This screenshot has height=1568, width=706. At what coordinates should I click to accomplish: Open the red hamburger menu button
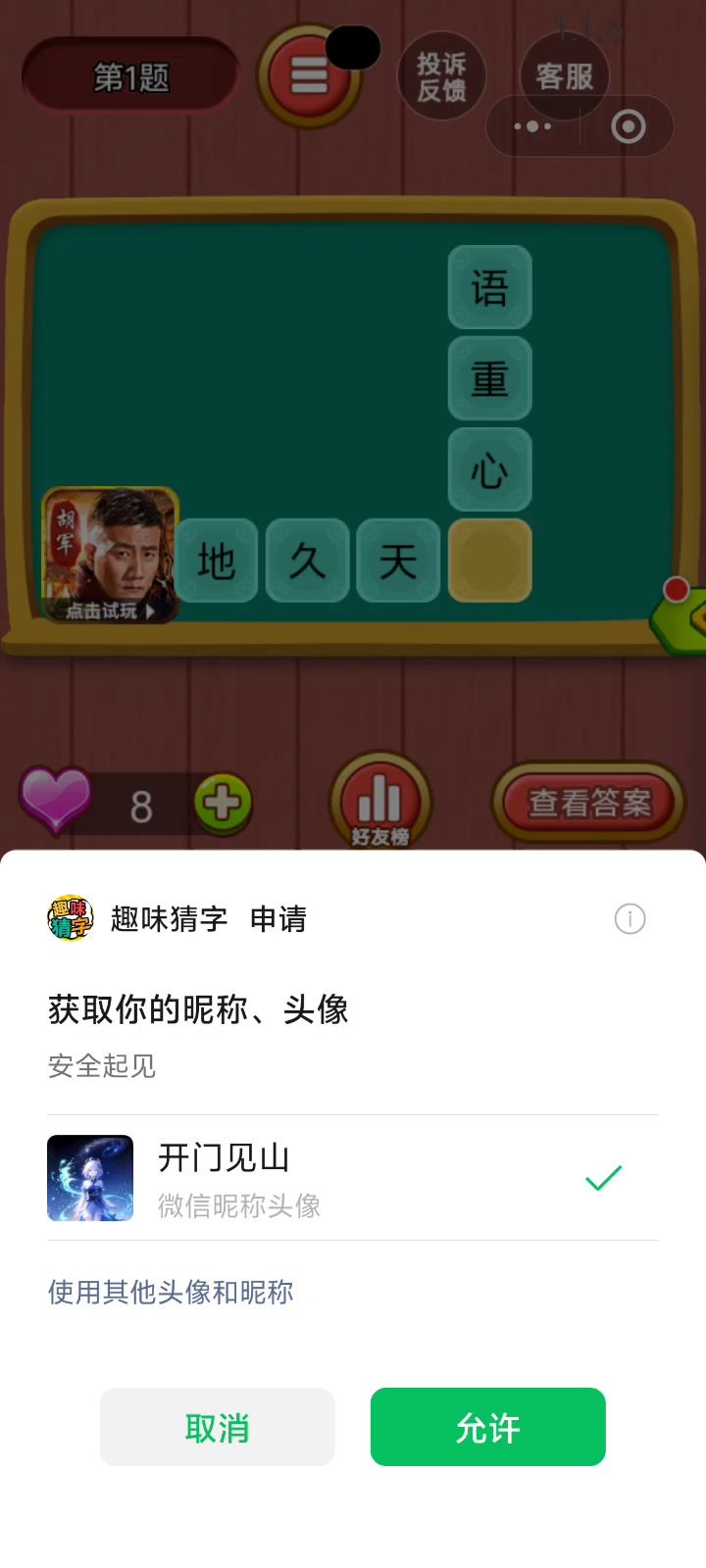[x=309, y=76]
